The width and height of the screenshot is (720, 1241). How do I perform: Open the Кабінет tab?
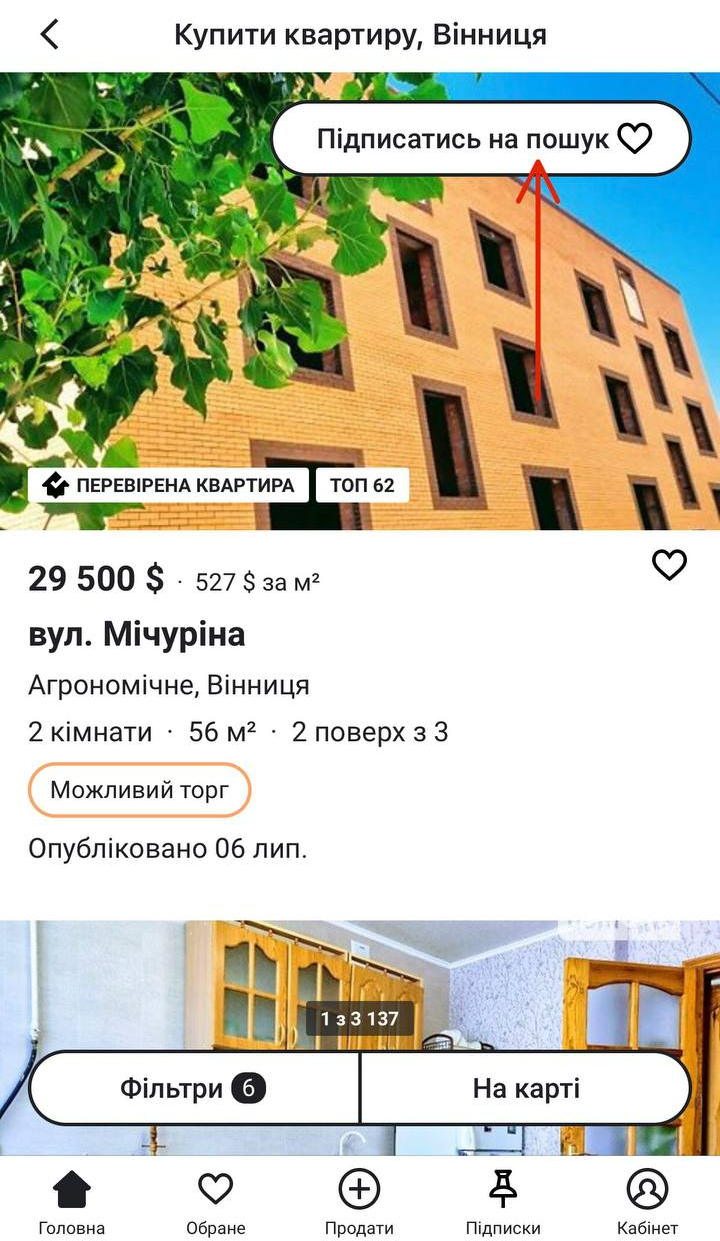(x=647, y=1203)
